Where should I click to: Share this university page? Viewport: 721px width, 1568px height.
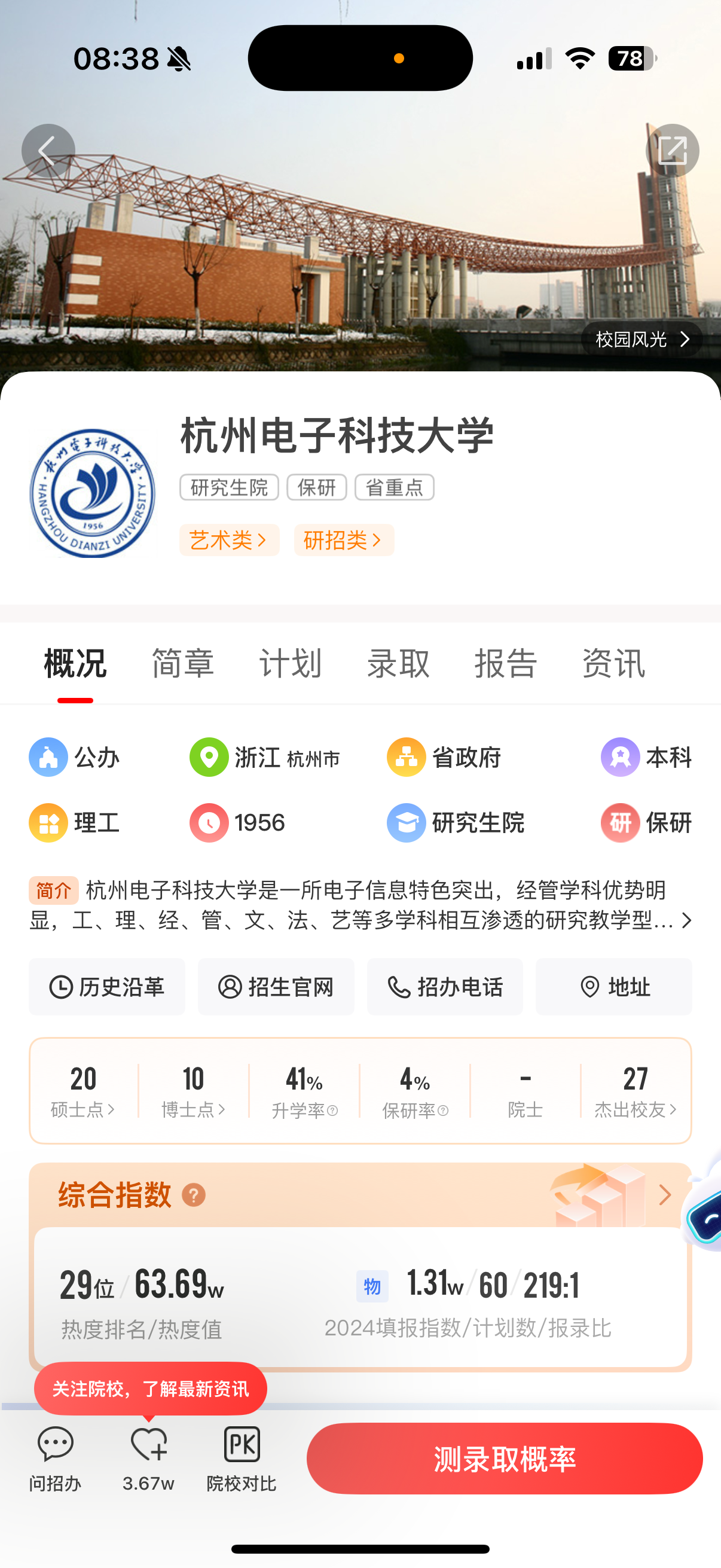(672, 150)
